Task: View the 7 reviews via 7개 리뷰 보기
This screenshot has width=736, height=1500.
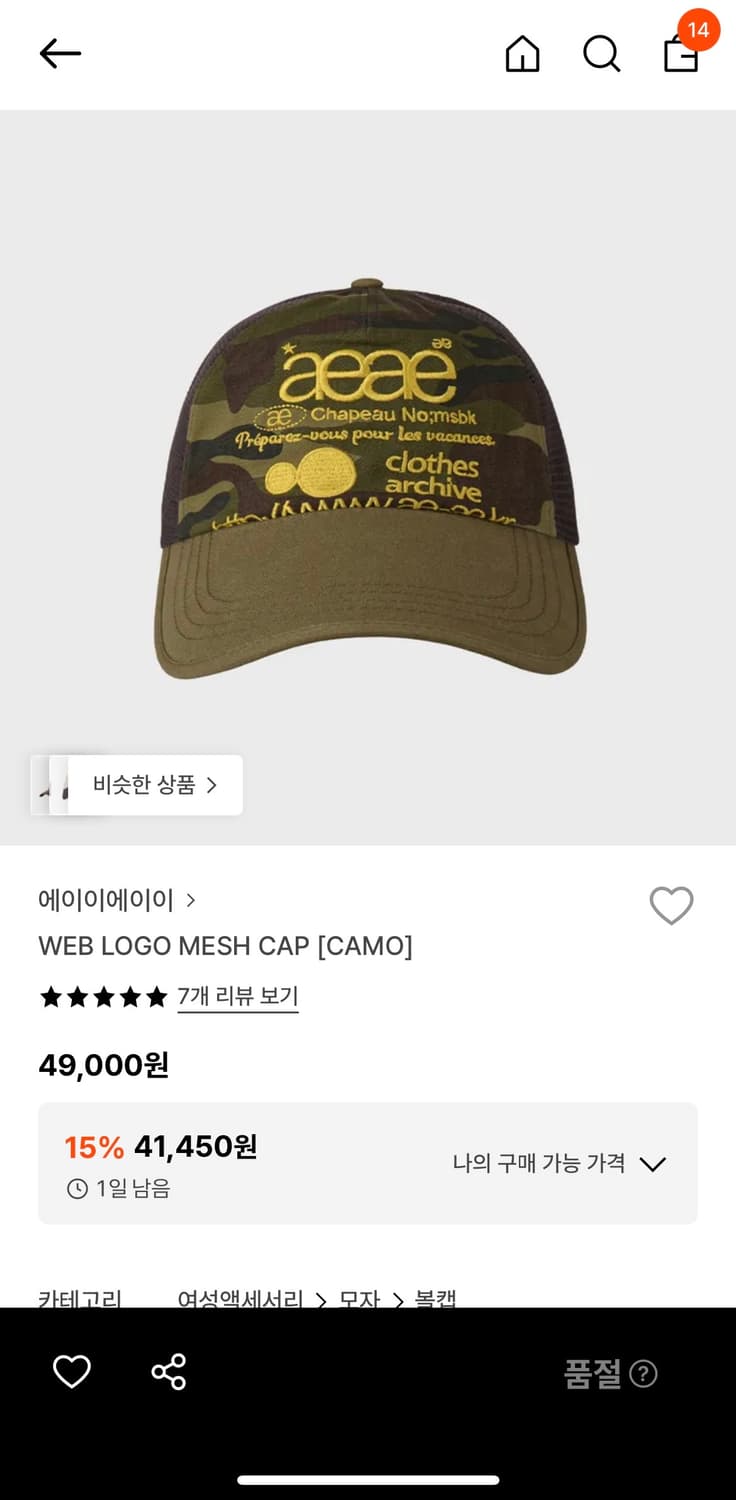Action: (238, 997)
